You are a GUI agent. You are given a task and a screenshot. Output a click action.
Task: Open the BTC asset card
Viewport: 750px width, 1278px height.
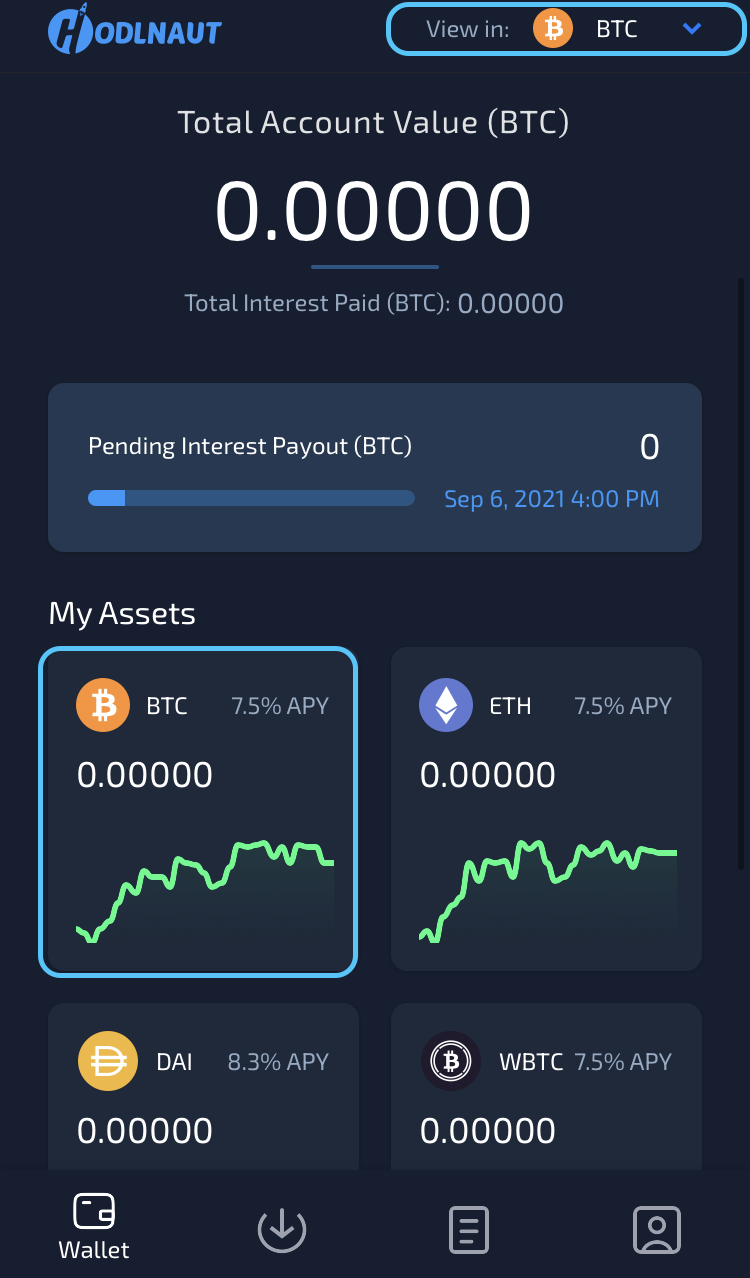click(198, 811)
